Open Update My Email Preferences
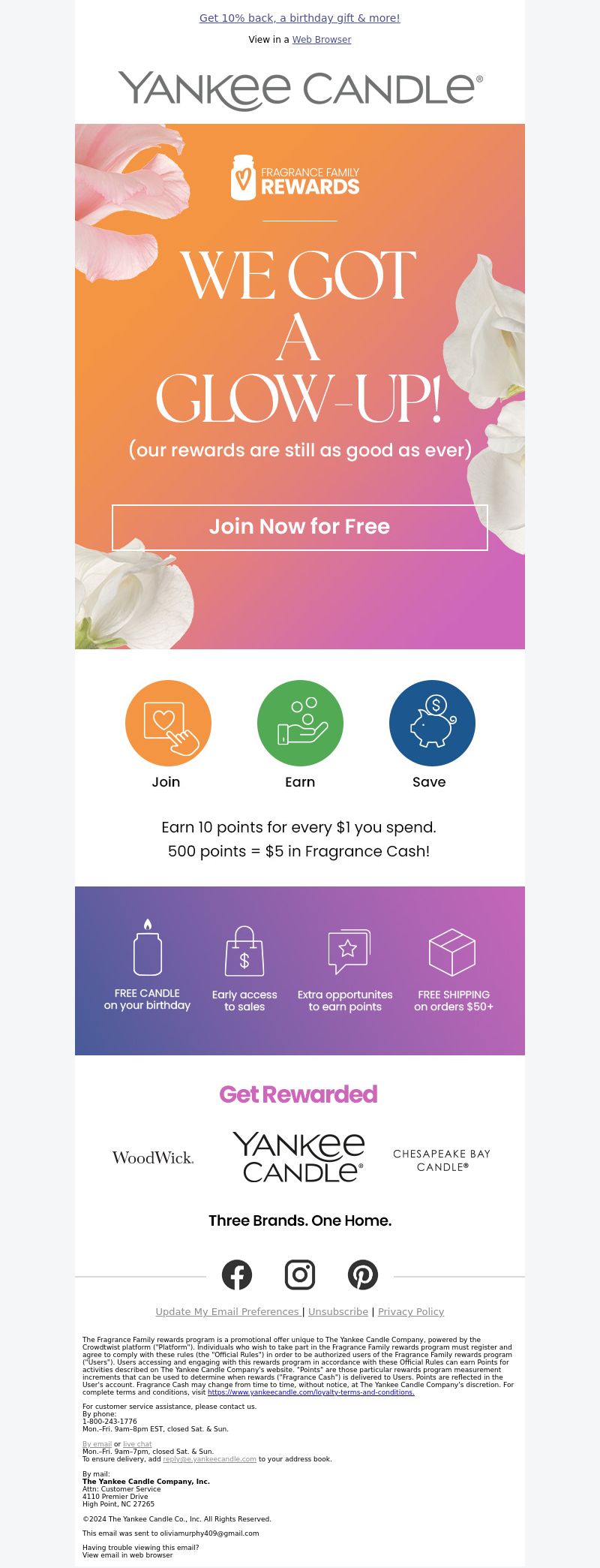This screenshot has height=1568, width=600. pos(228,1311)
